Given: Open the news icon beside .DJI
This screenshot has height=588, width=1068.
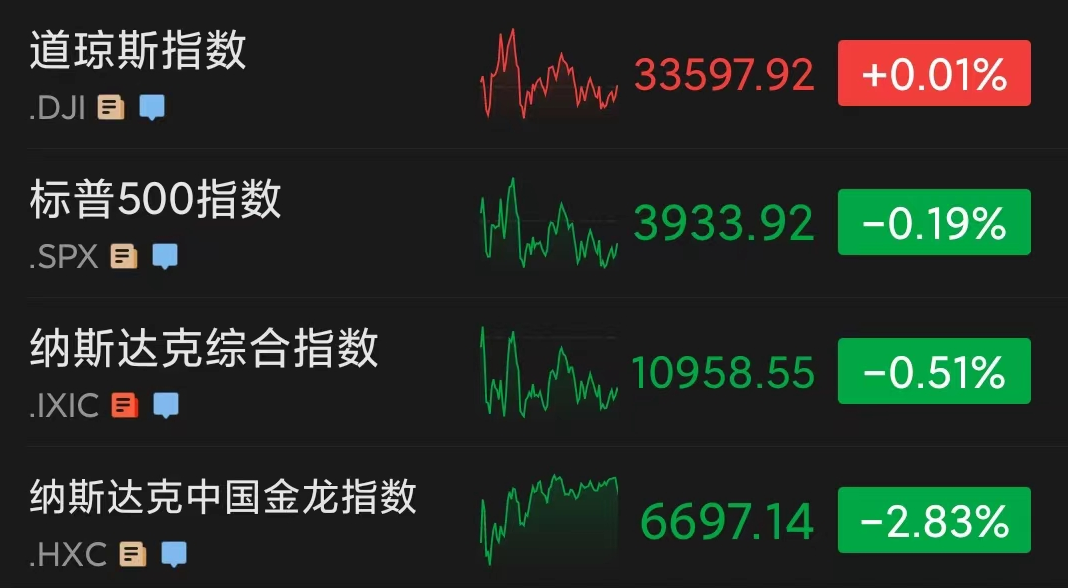Looking at the screenshot, I should pyautogui.click(x=111, y=108).
